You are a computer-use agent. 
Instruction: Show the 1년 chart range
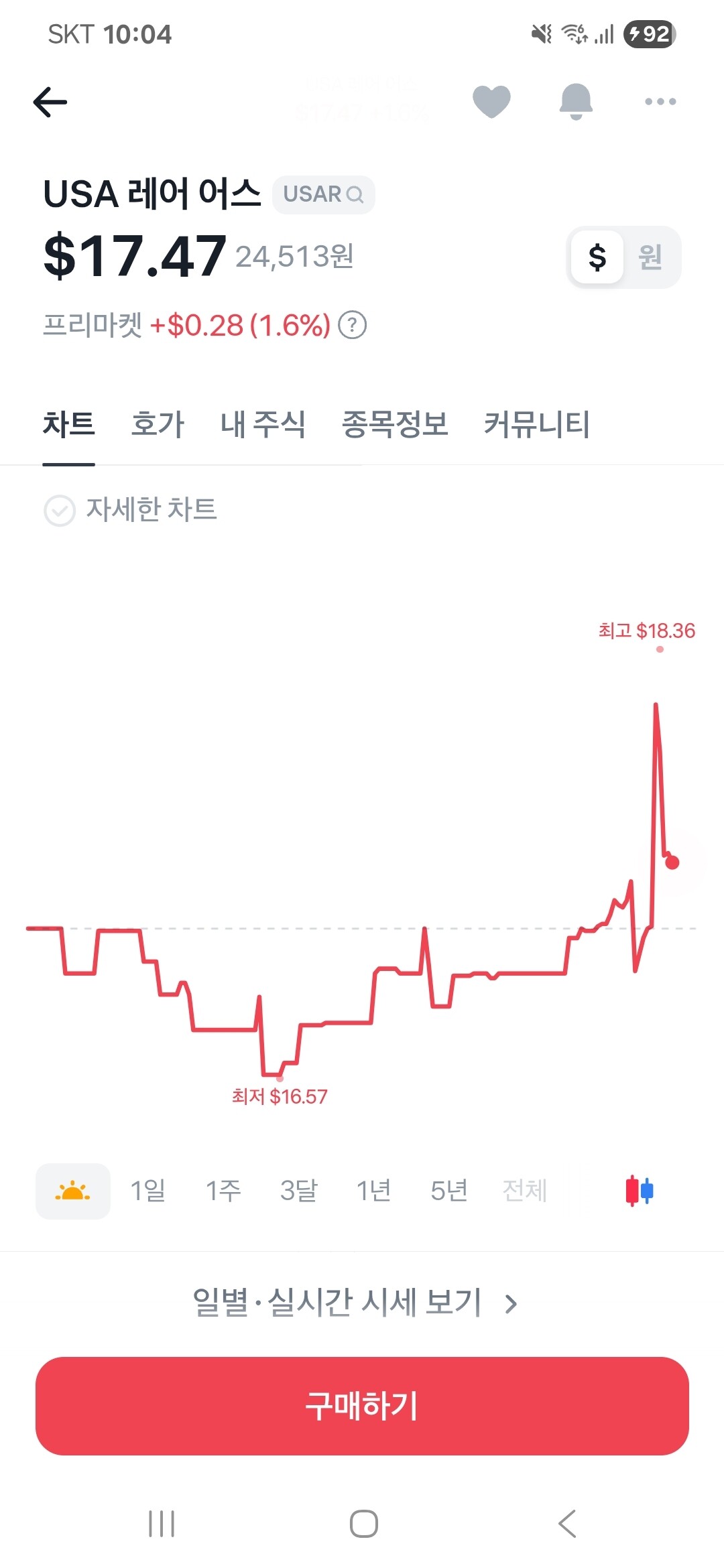(373, 1191)
